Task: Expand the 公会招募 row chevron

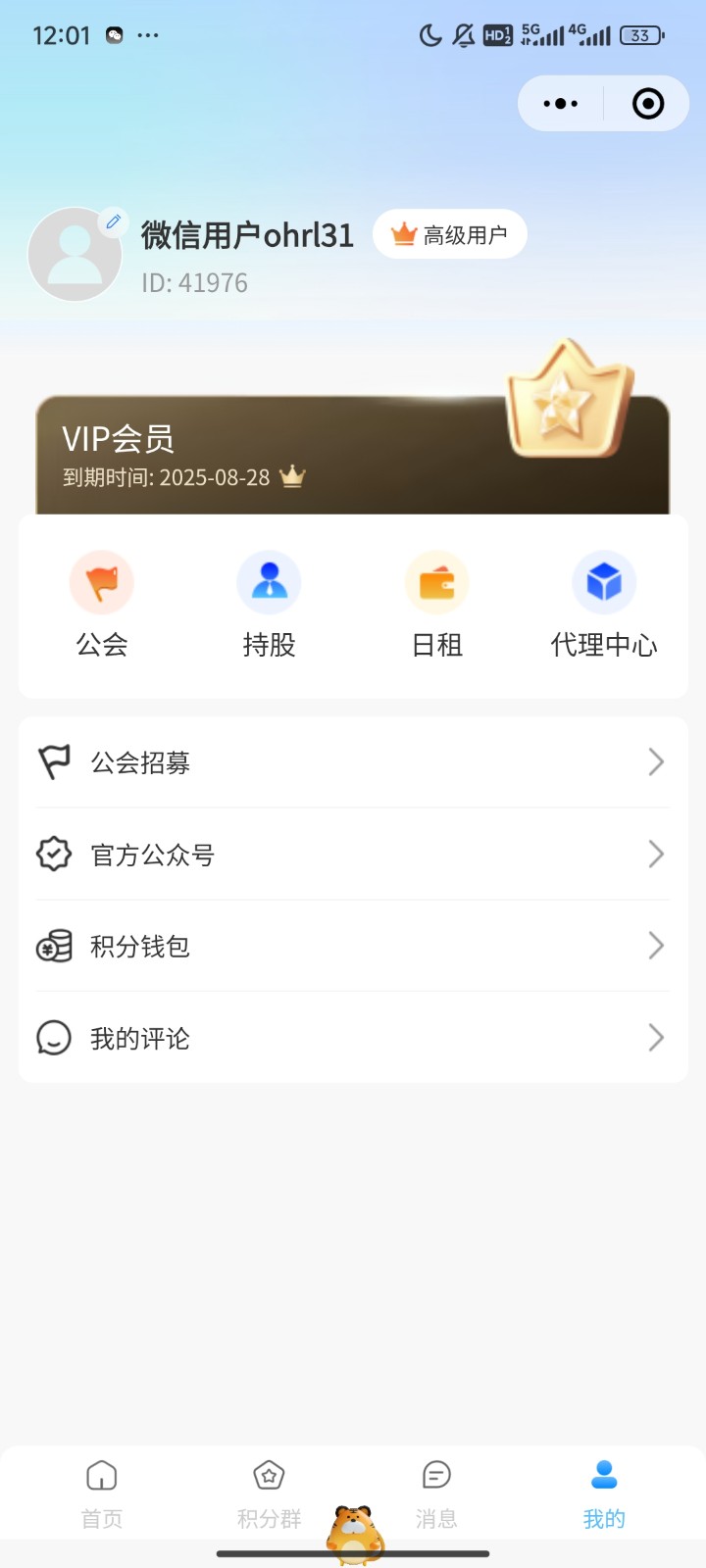Action: tap(656, 761)
